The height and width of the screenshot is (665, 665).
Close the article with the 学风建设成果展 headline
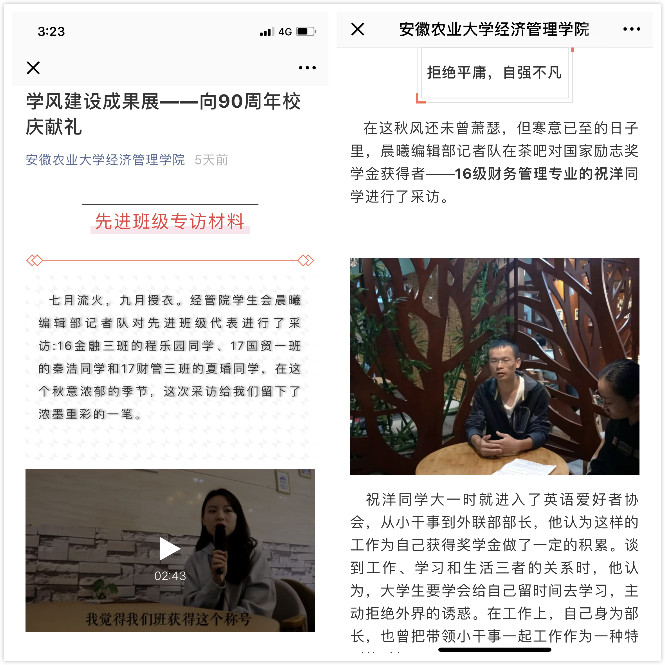tap(33, 68)
